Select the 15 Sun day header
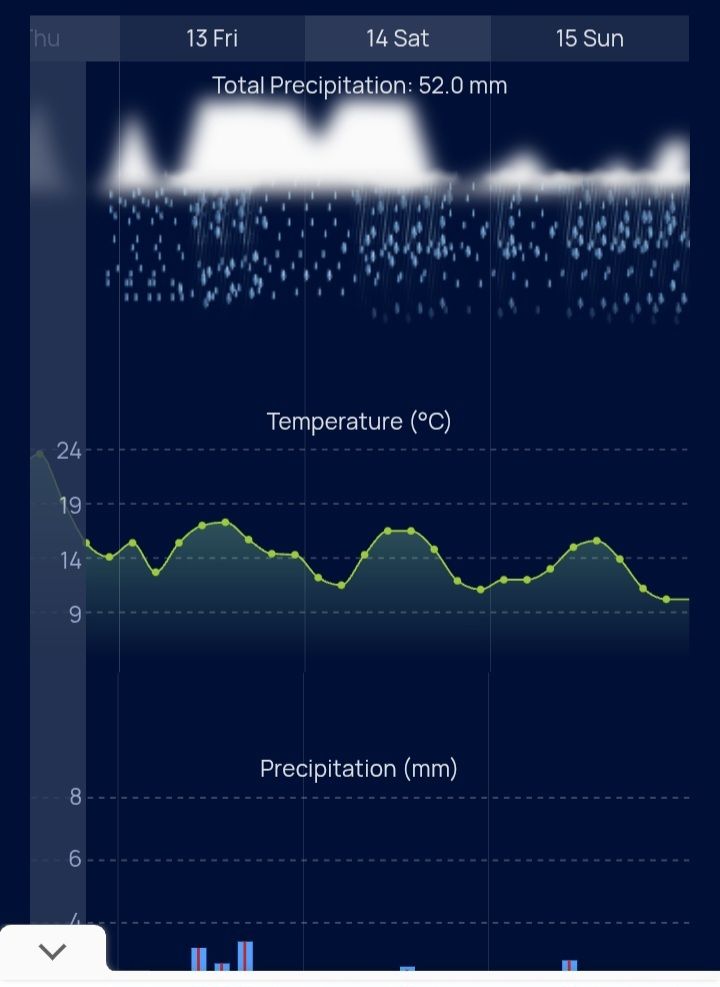 coord(589,39)
